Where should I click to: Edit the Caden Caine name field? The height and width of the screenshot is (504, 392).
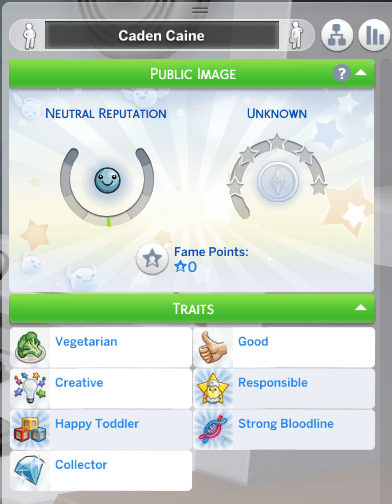pyautogui.click(x=162, y=35)
